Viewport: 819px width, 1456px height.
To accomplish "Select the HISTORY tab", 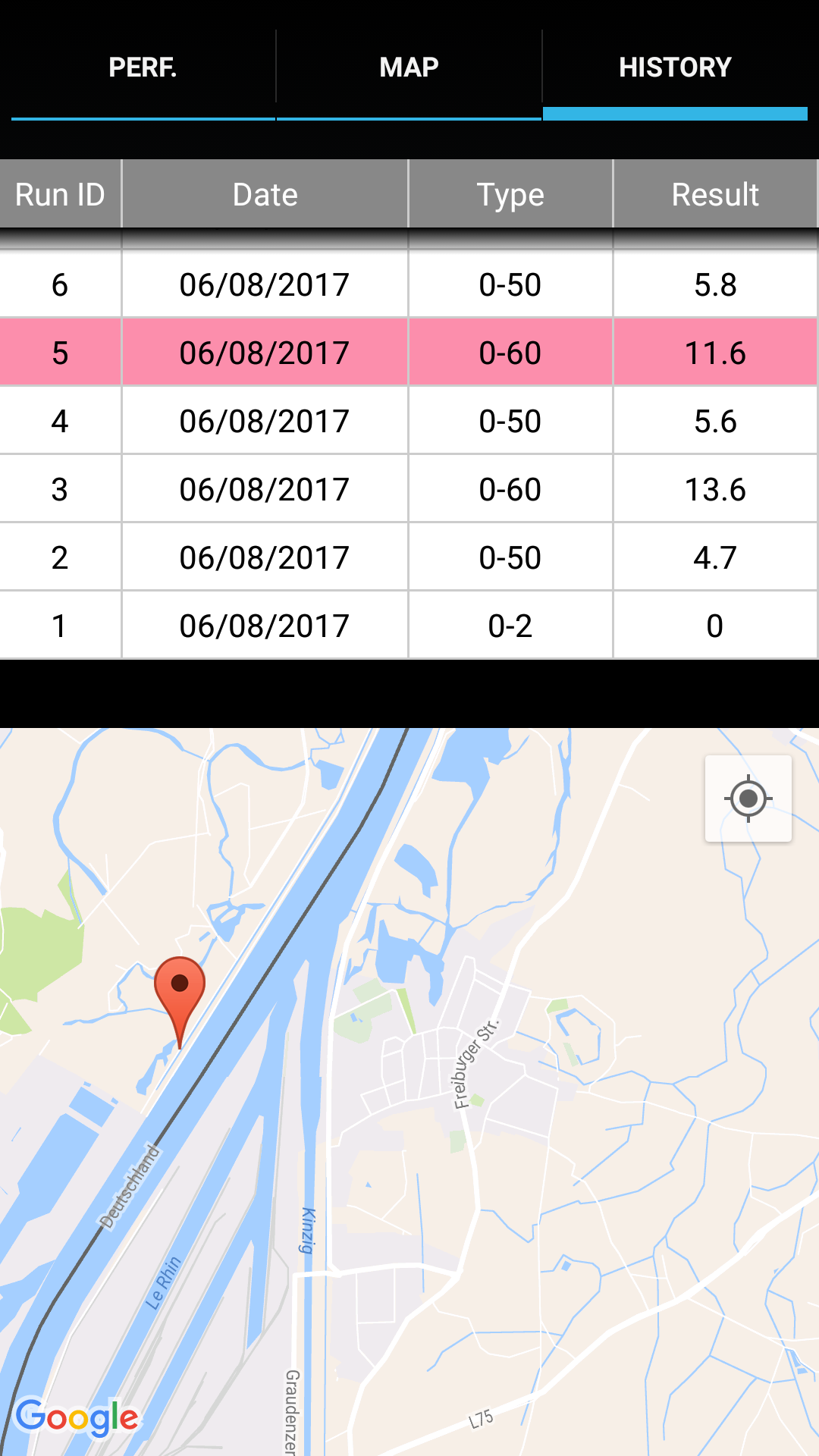I will click(x=675, y=68).
